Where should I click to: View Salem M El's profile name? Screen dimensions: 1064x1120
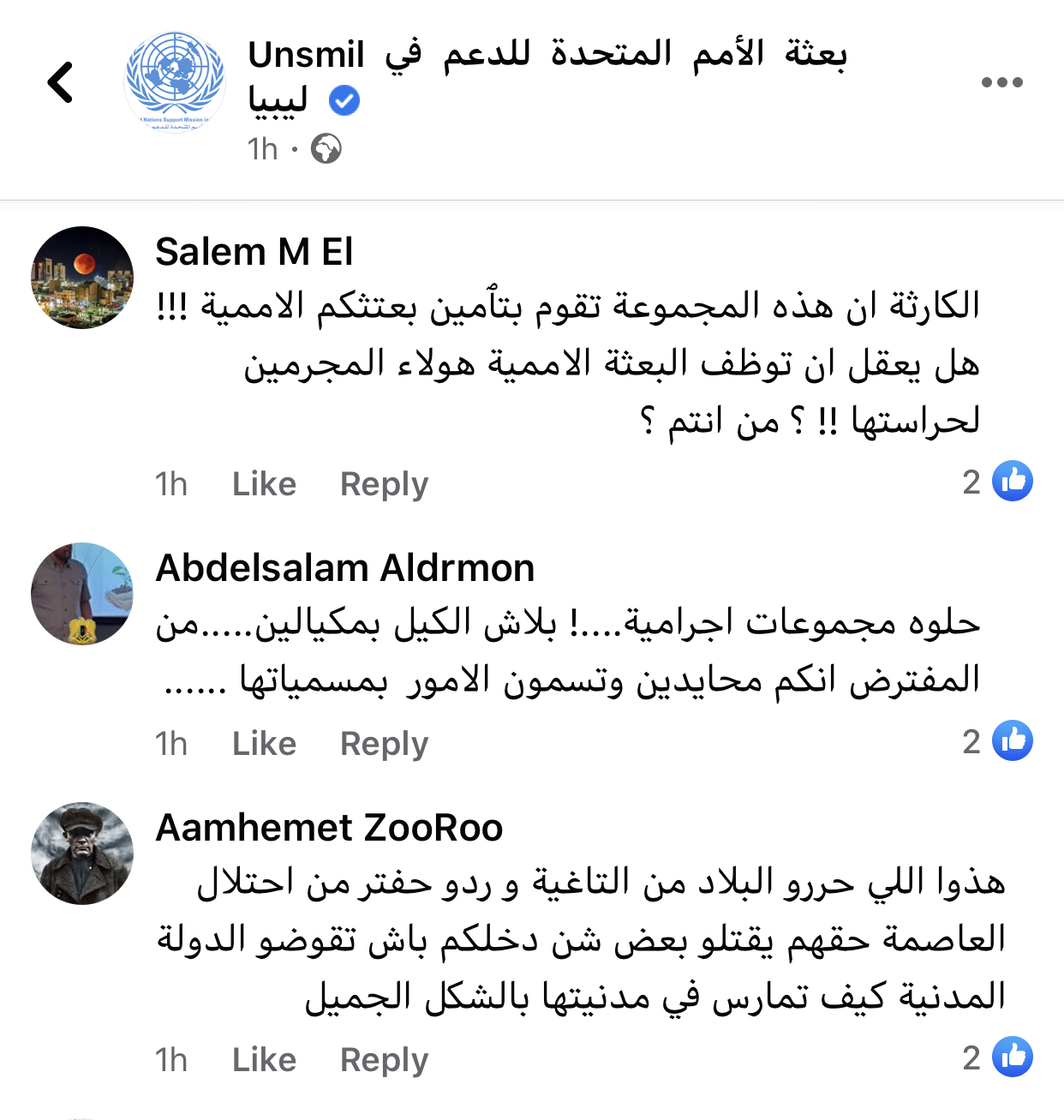(x=254, y=252)
